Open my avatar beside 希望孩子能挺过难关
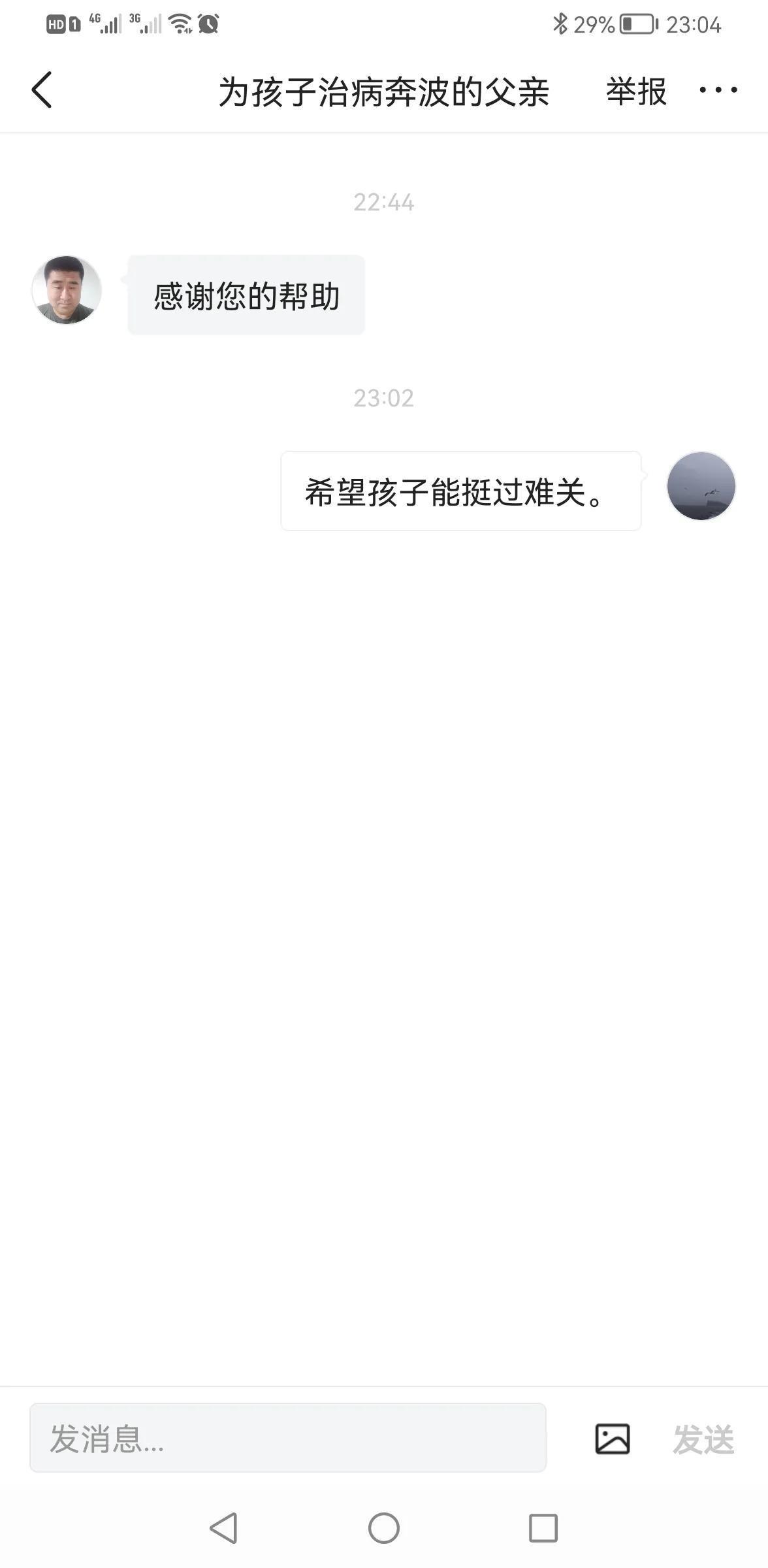The image size is (768, 1568). (701, 485)
